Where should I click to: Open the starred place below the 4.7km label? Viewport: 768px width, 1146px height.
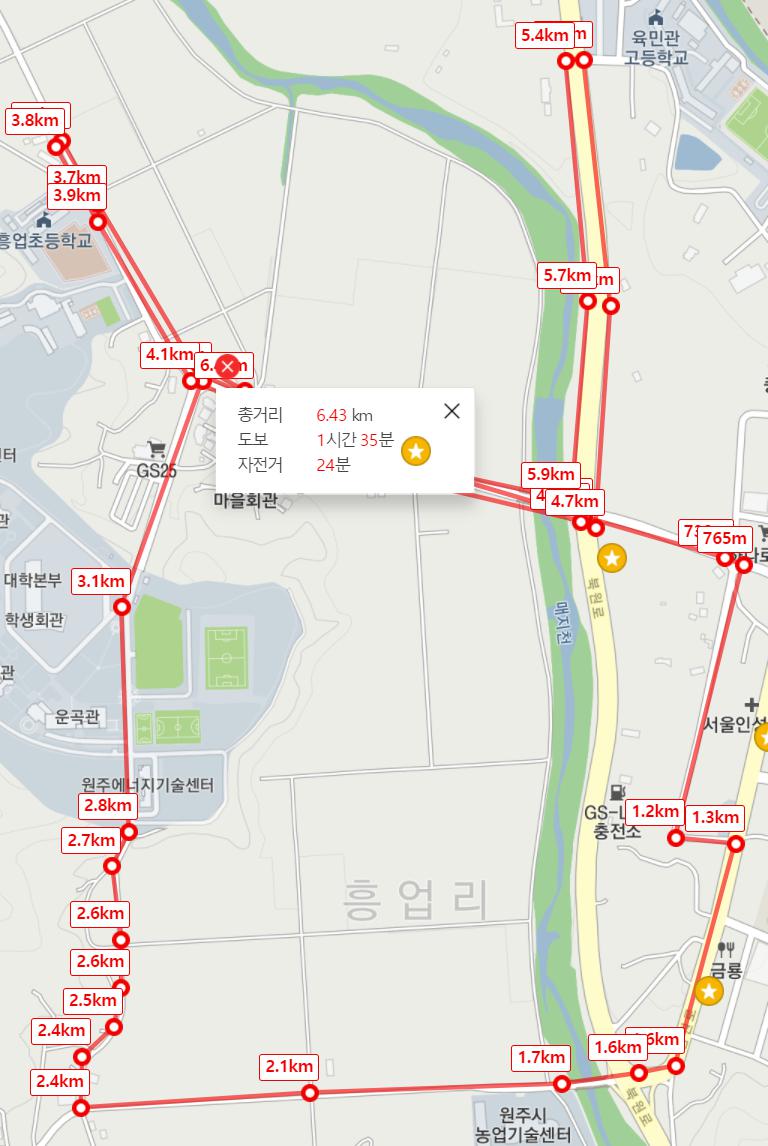point(612,558)
